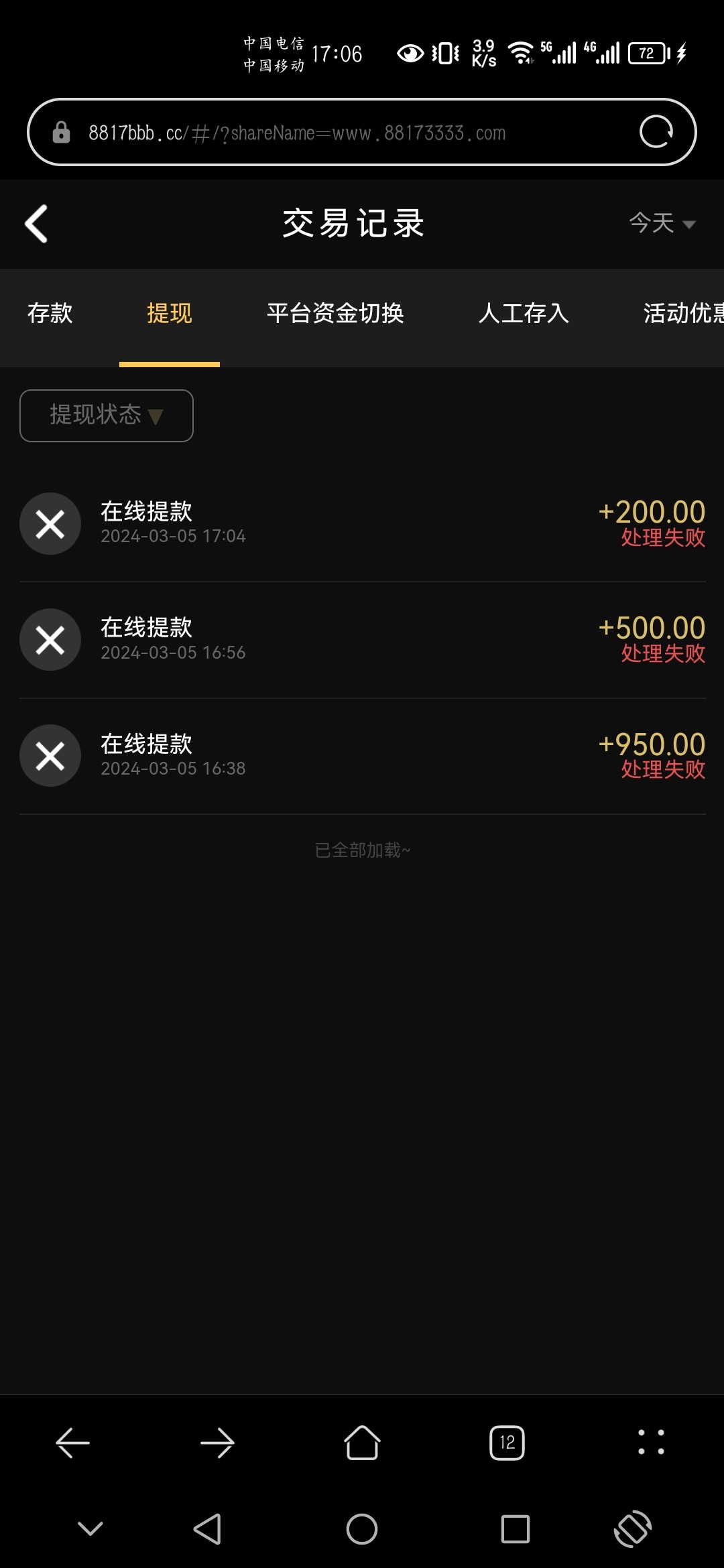Tap the 已全部加载 loaded-all text

[362, 849]
